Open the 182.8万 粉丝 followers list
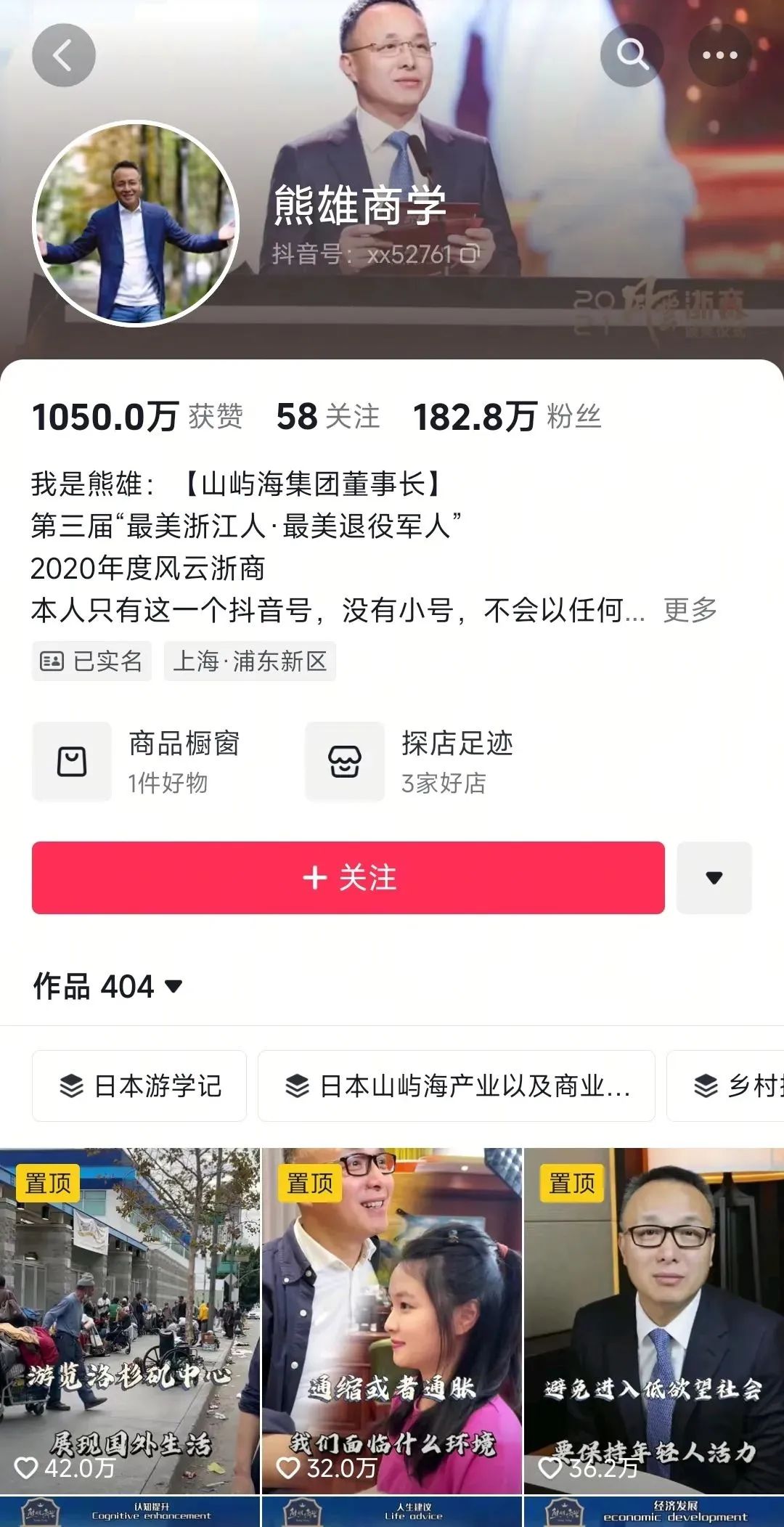This screenshot has width=784, height=1527. 507,417
